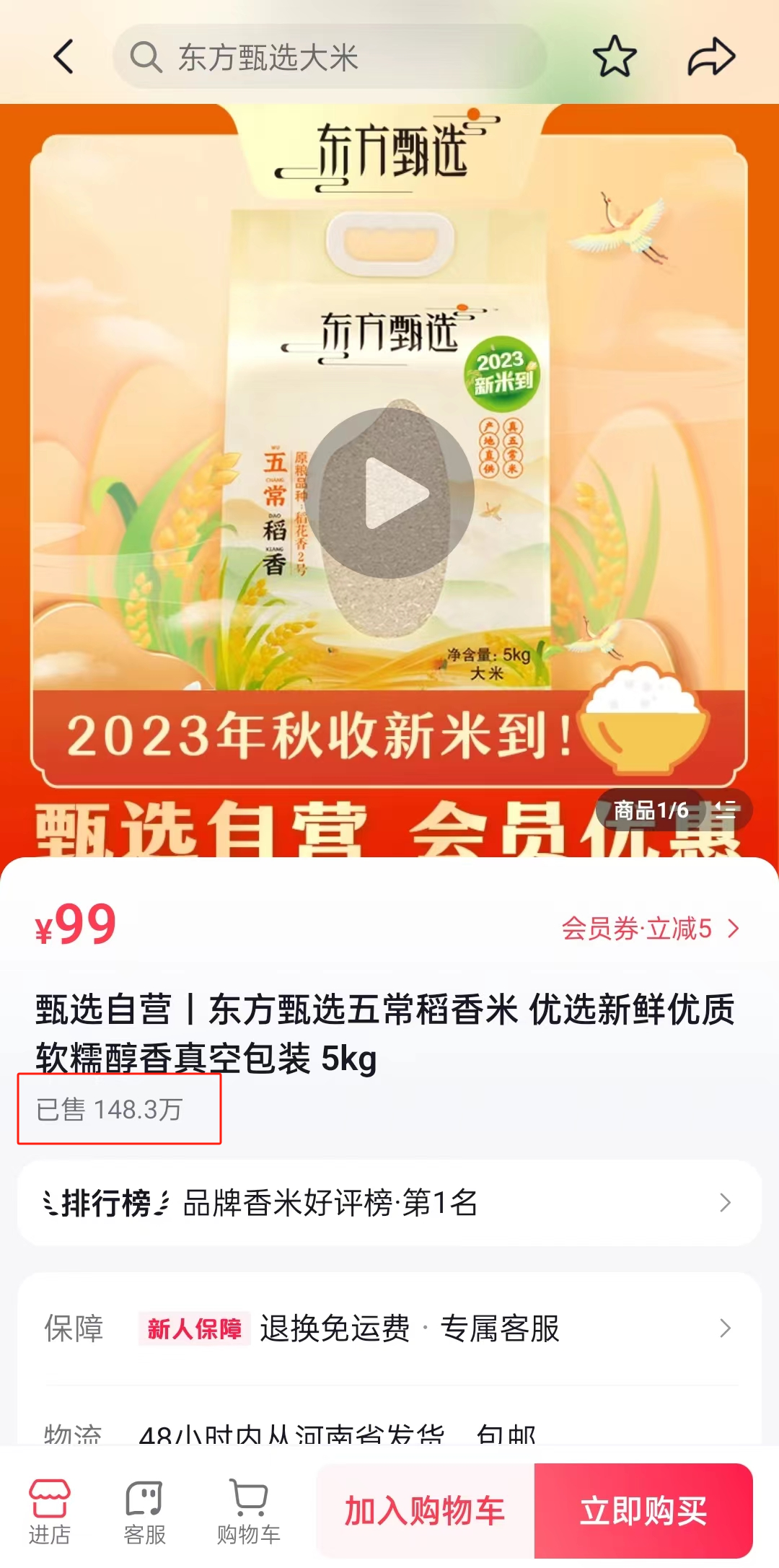Claim the 会员券·立减5 coupon
Screen dimensions: 779x1568
coord(651,929)
